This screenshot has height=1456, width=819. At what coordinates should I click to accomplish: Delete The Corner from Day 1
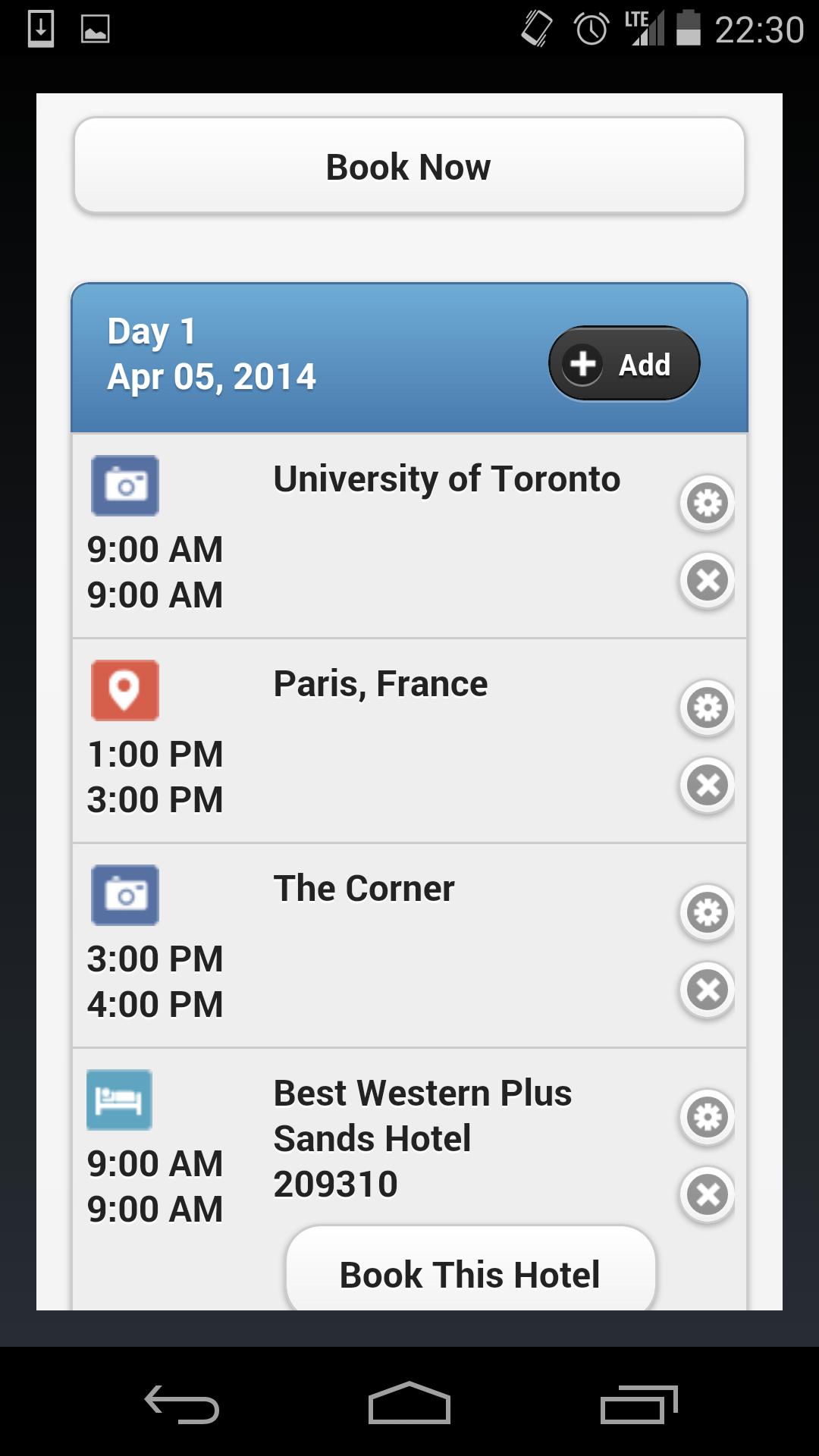click(x=707, y=990)
